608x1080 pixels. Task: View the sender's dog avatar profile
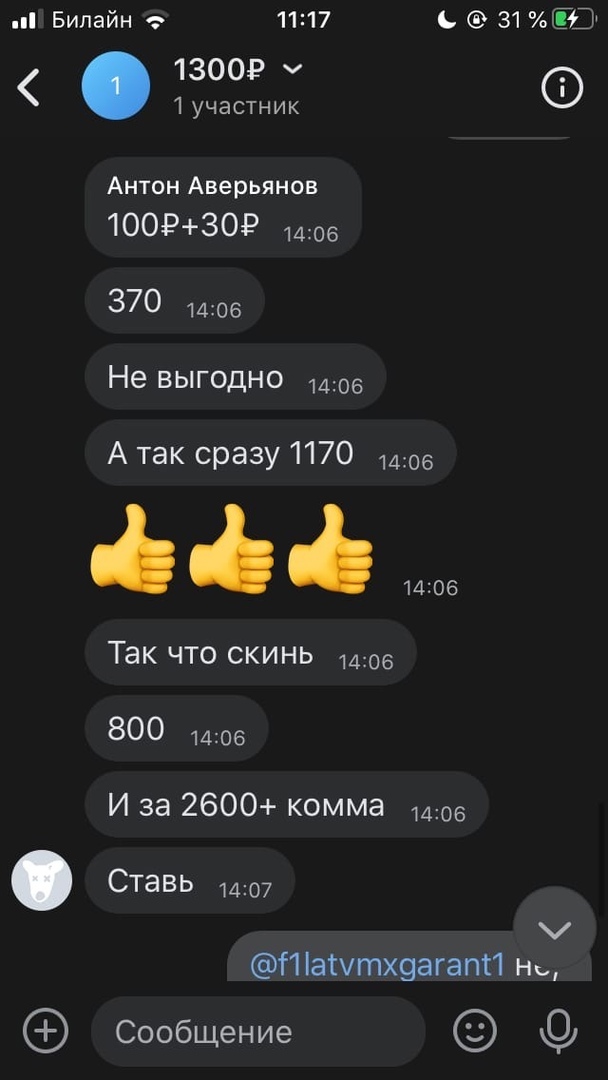coord(42,881)
